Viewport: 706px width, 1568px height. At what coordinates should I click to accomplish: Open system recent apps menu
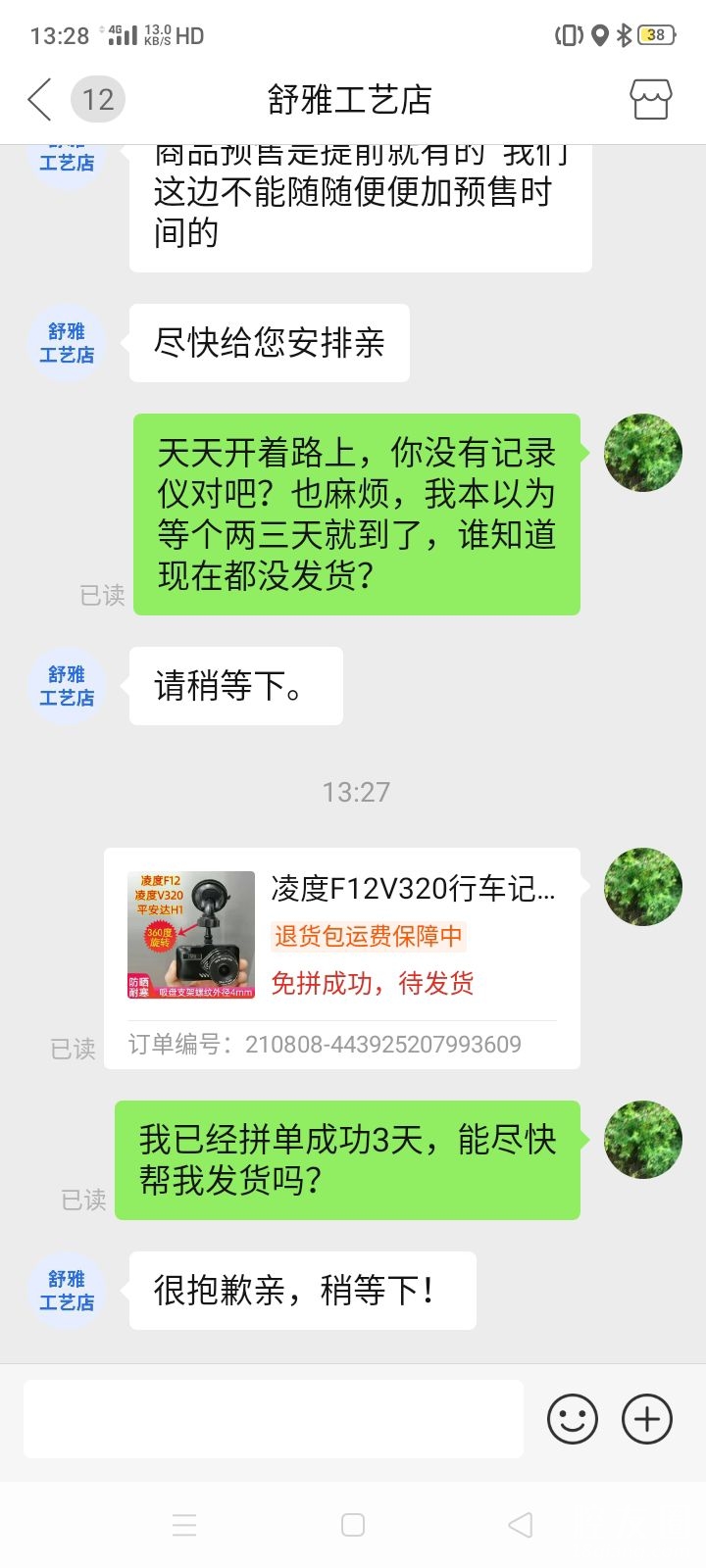point(184,1525)
